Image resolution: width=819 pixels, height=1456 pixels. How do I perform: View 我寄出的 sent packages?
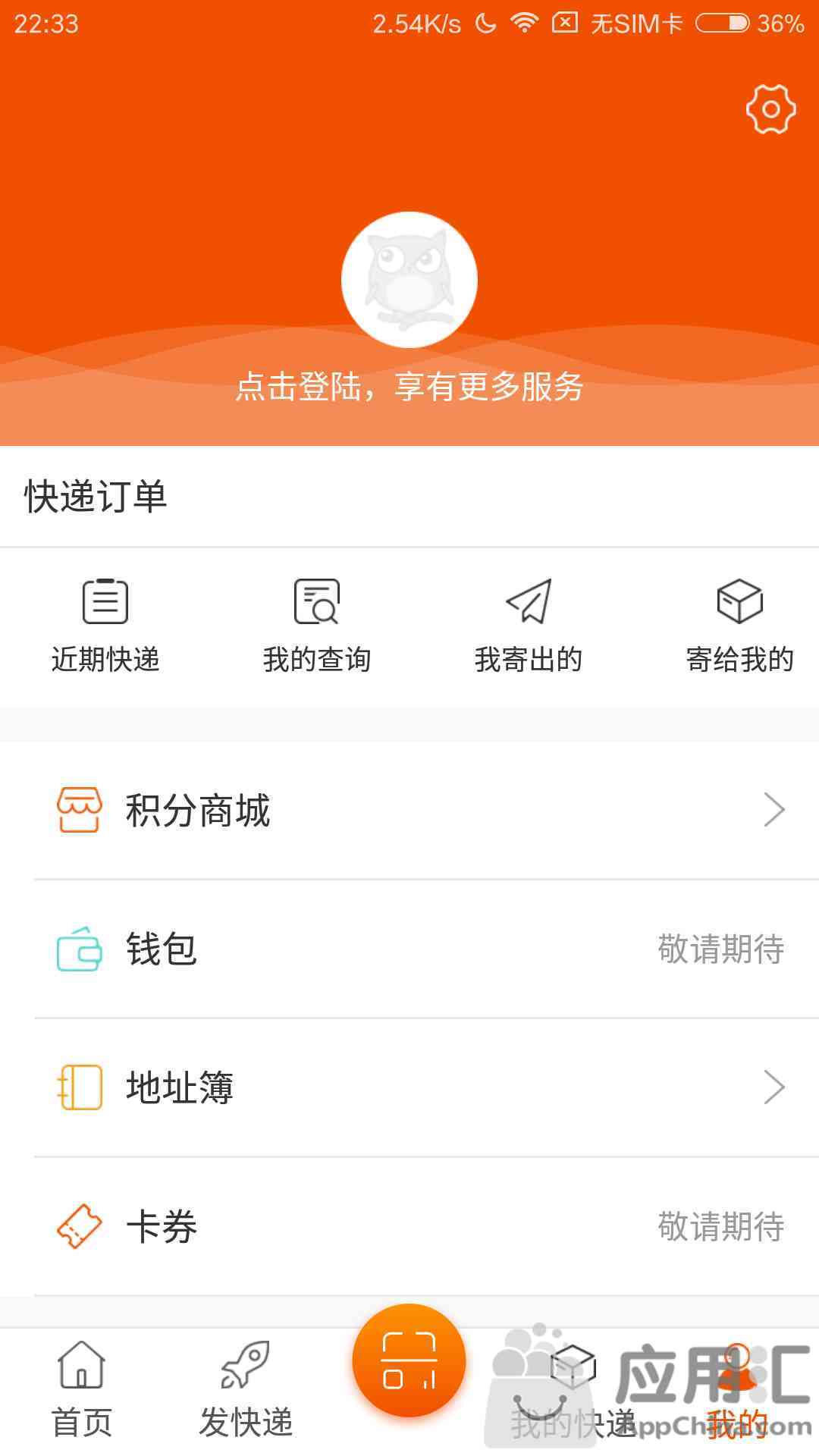pos(528,626)
